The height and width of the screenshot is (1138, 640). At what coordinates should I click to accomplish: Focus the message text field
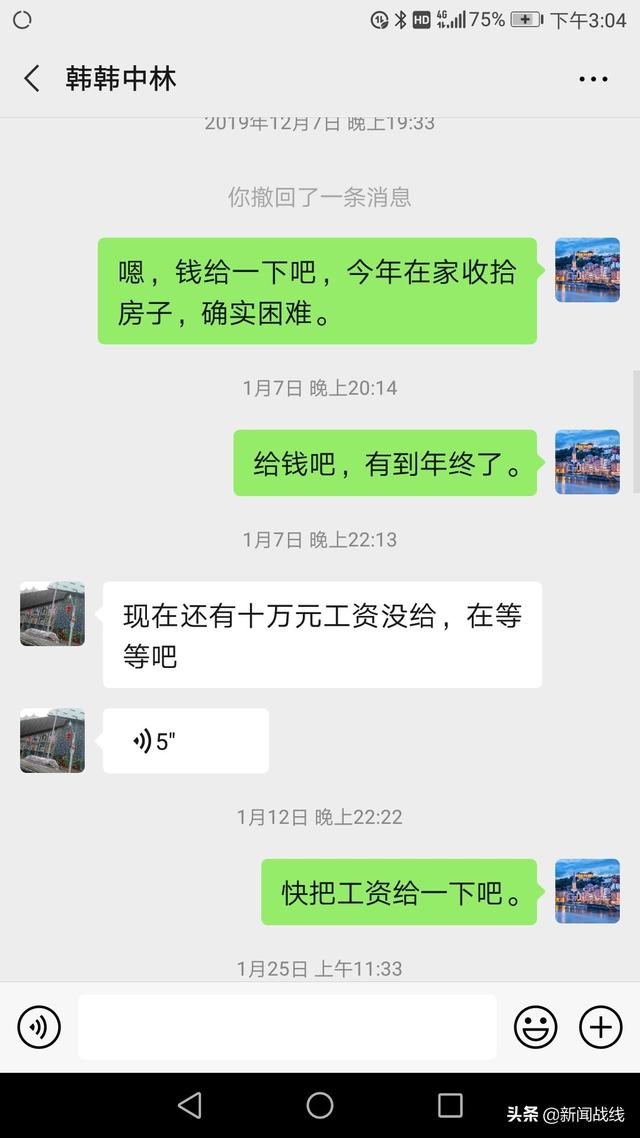coord(287,1027)
